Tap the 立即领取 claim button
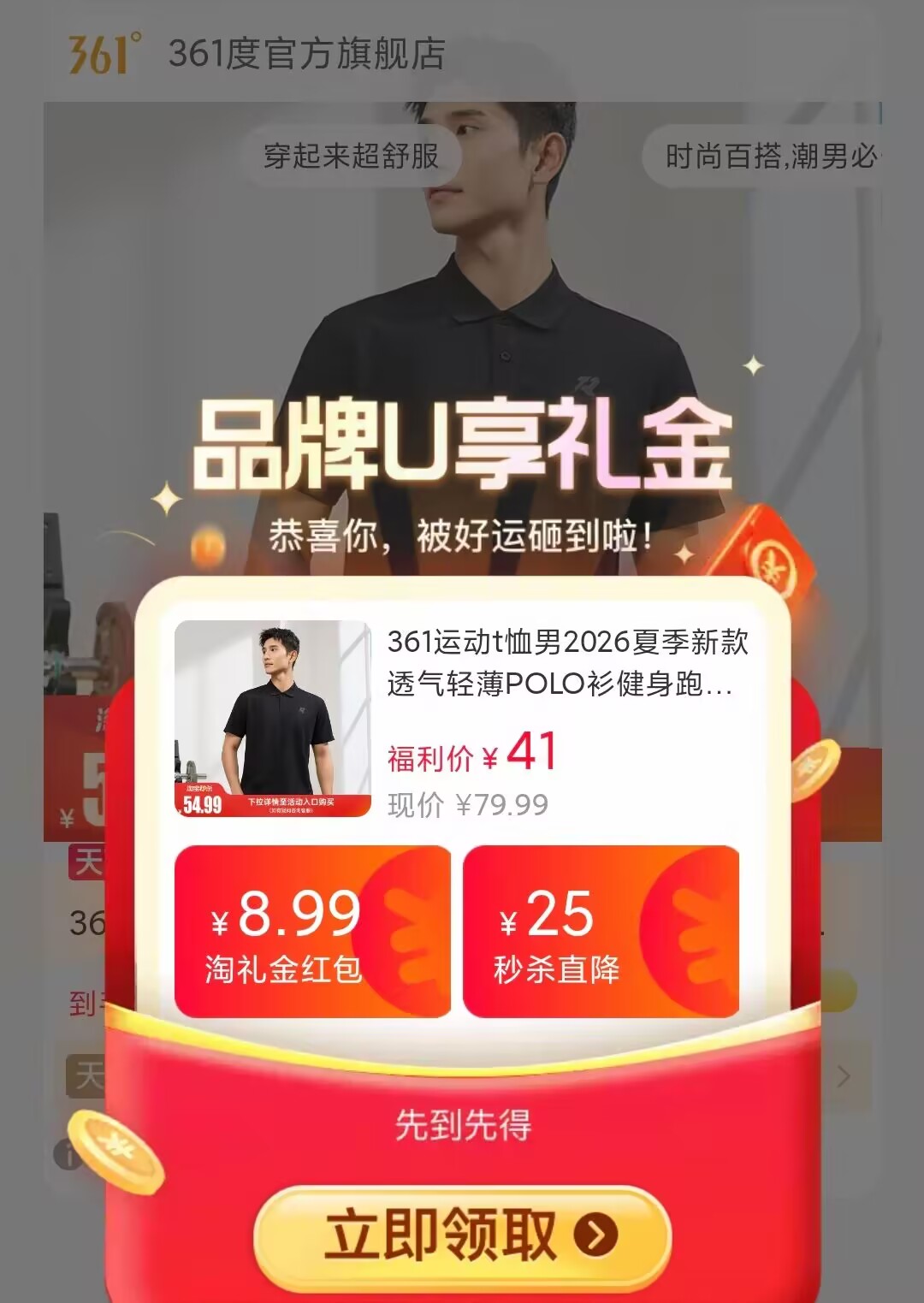The image size is (924, 1303). click(x=462, y=1235)
